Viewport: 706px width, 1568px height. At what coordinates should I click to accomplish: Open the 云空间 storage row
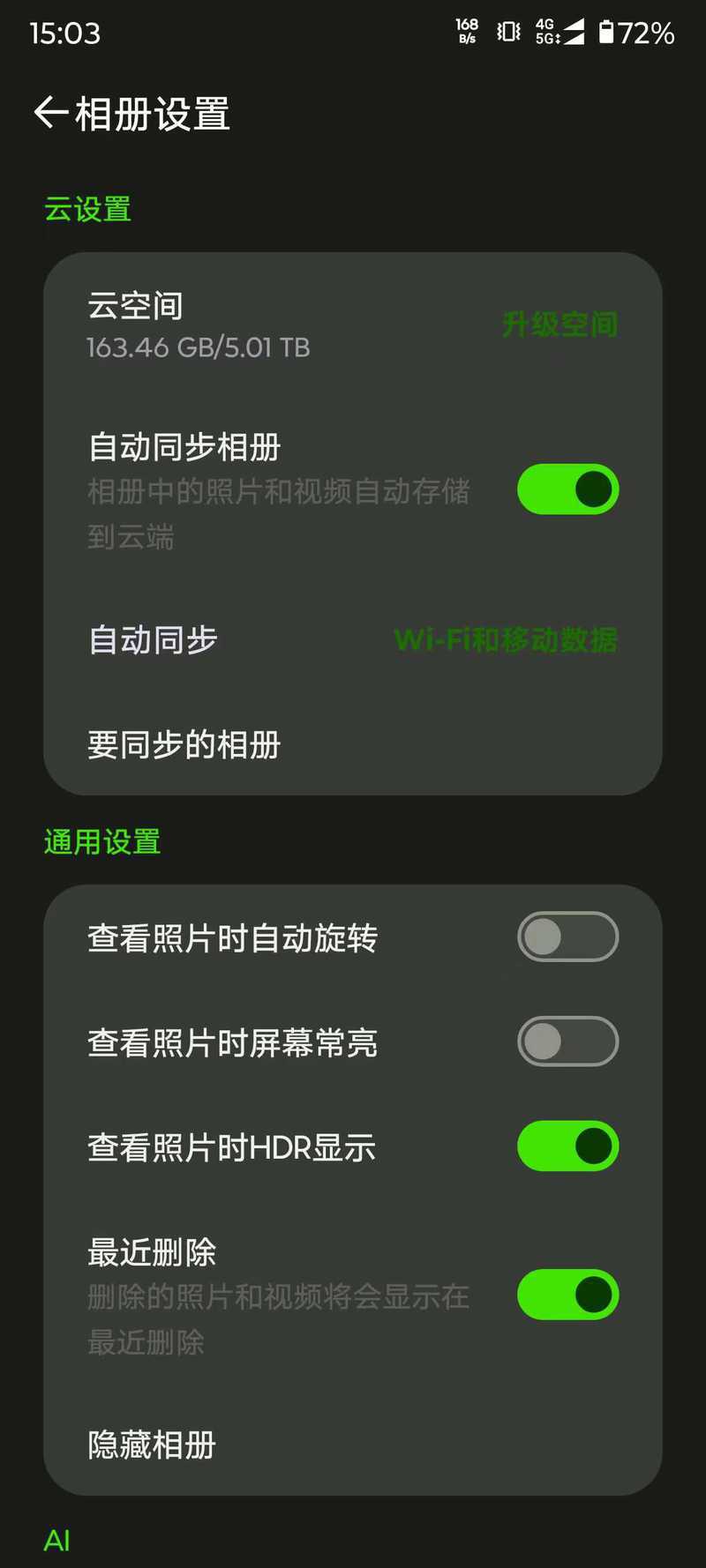click(x=265, y=326)
